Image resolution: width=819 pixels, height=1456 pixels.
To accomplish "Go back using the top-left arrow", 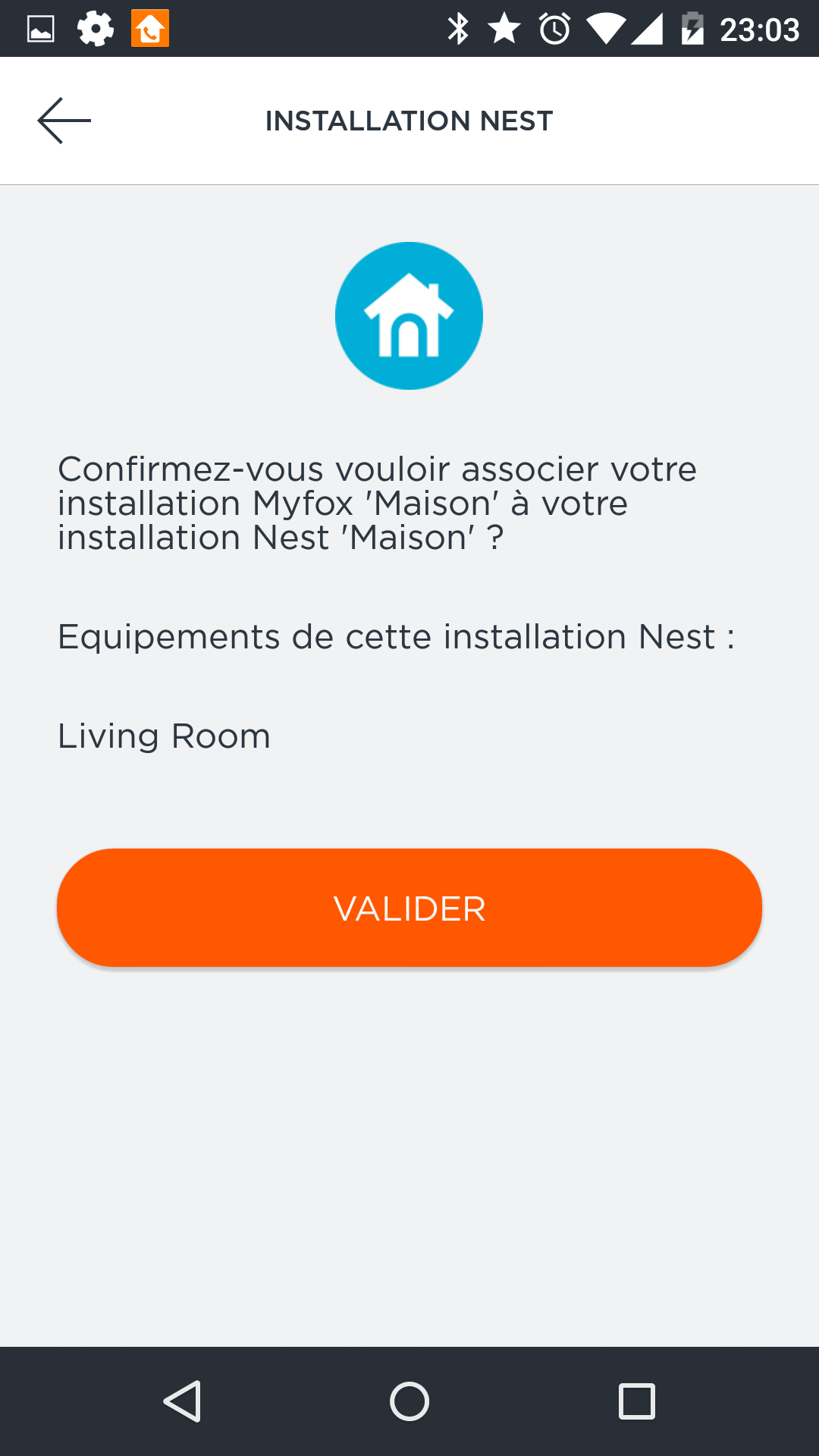I will 64,121.
